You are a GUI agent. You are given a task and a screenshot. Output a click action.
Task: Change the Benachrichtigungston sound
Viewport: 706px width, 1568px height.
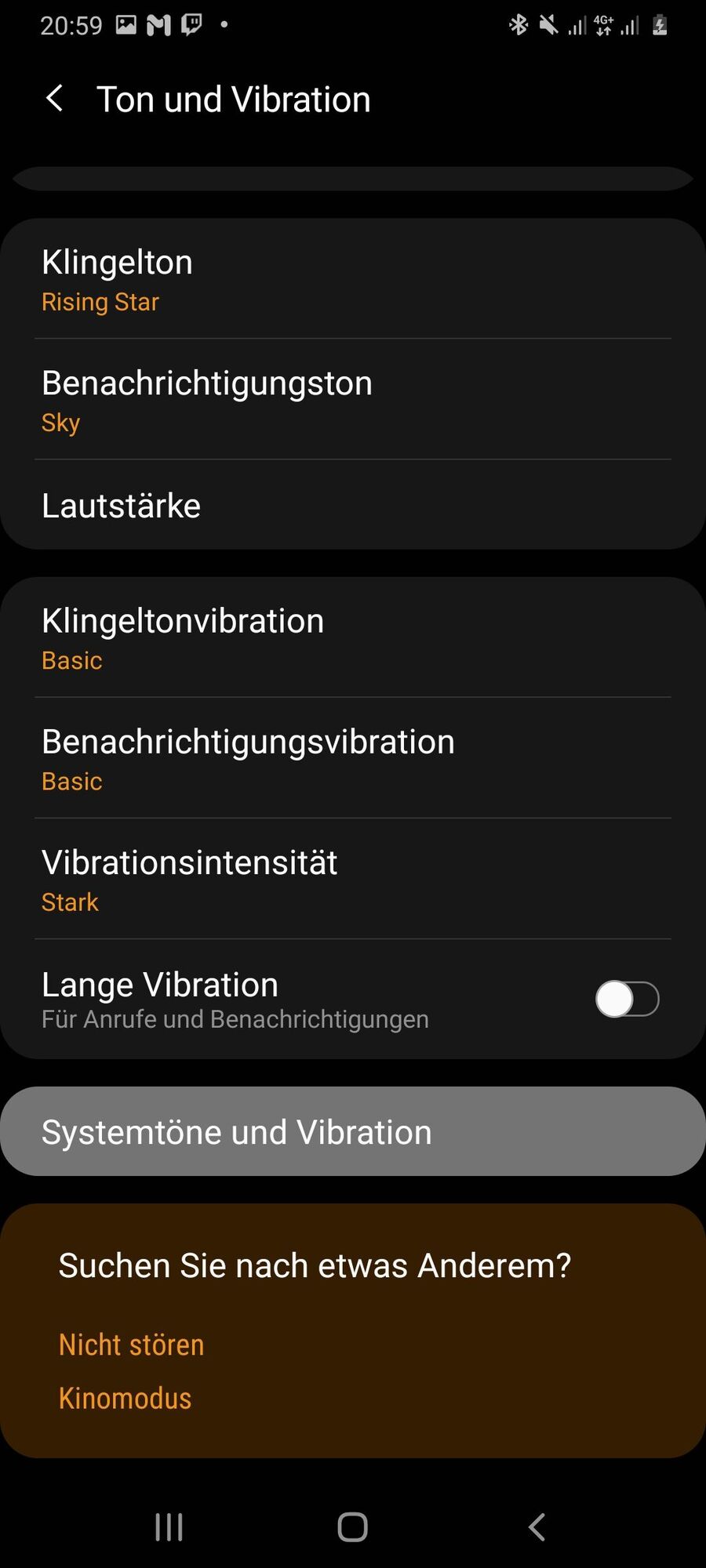[353, 401]
